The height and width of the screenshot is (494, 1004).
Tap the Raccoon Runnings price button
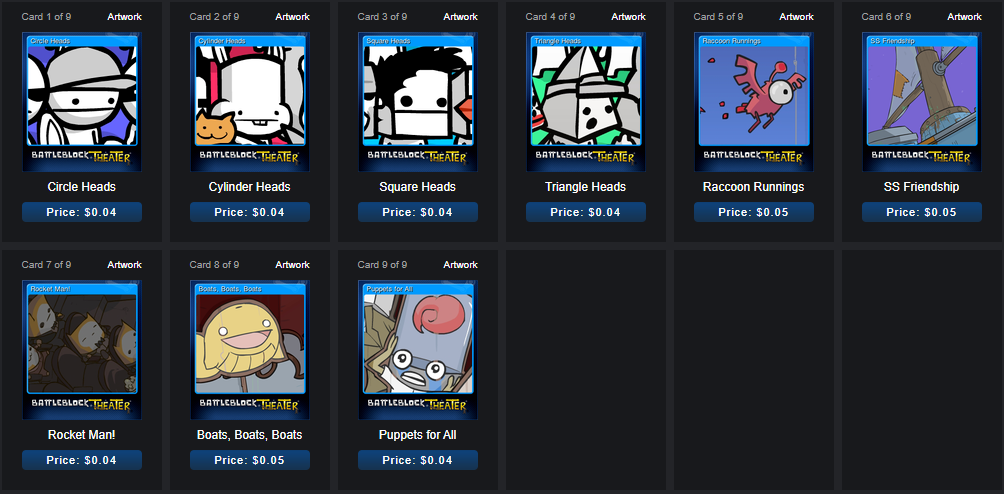click(x=754, y=212)
